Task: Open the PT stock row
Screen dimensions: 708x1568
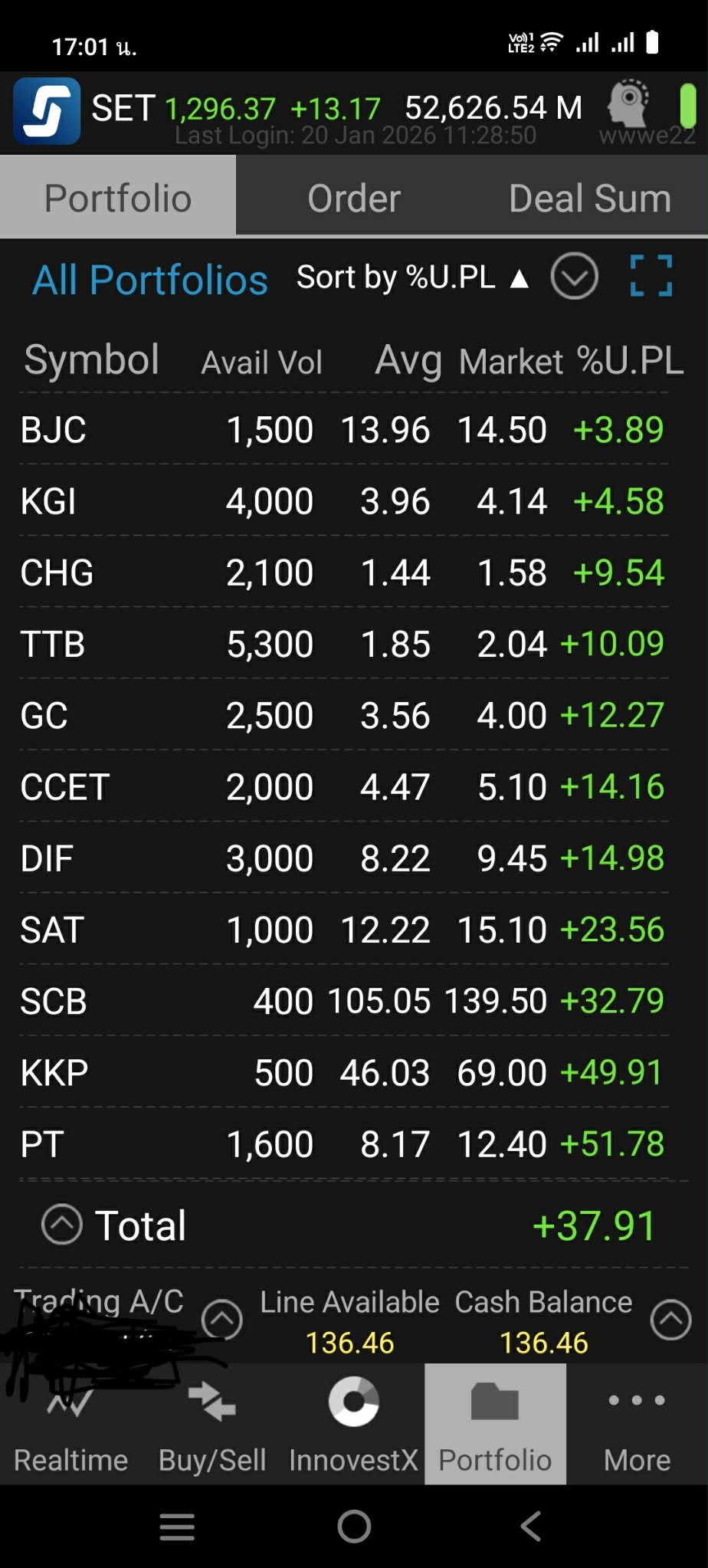Action: (x=343, y=1144)
